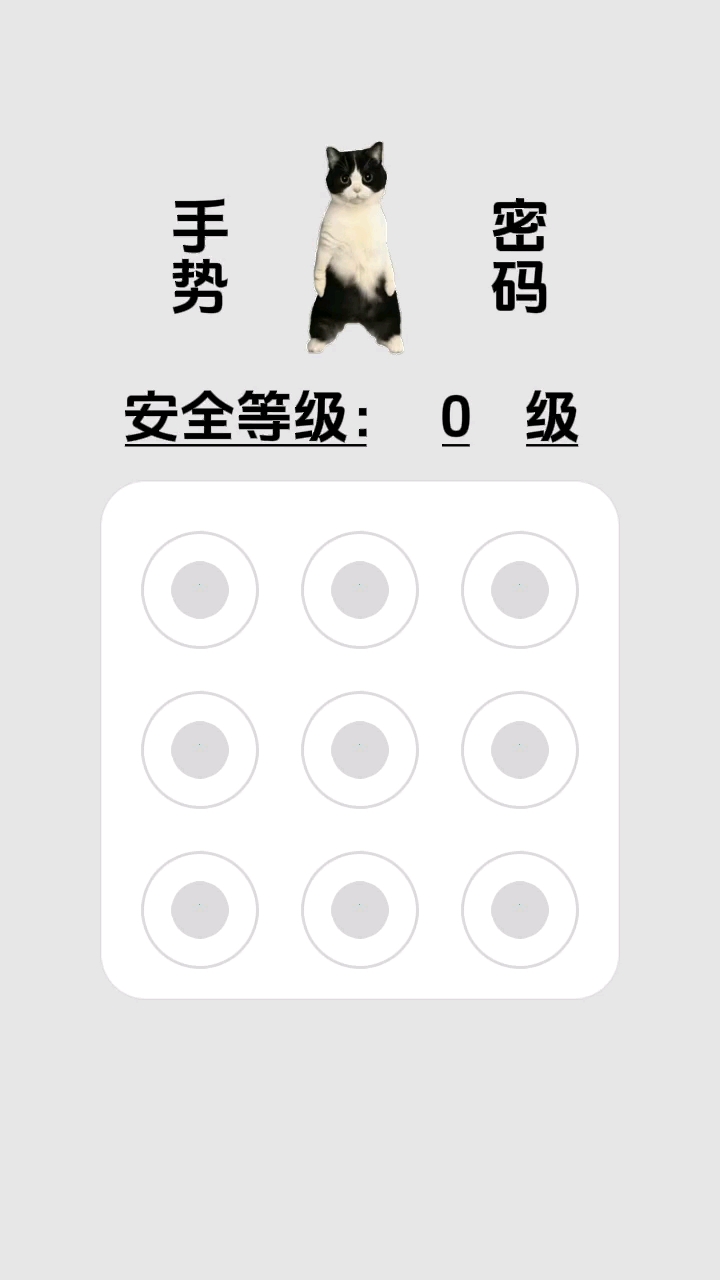Click the security level number 0

tap(455, 418)
